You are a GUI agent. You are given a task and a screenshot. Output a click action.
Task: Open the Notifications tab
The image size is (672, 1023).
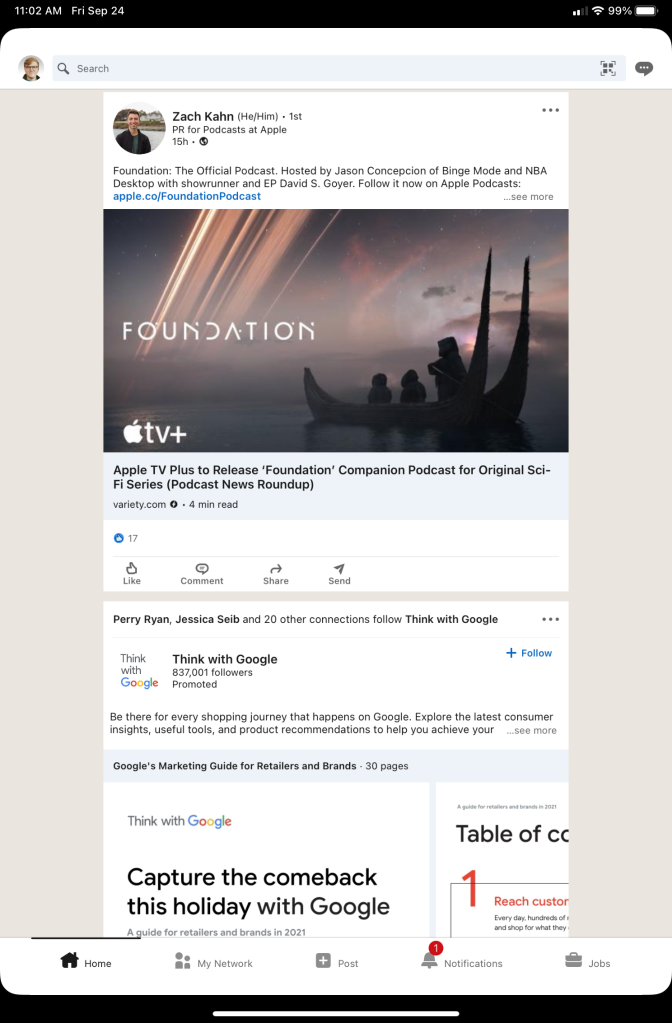(x=461, y=962)
